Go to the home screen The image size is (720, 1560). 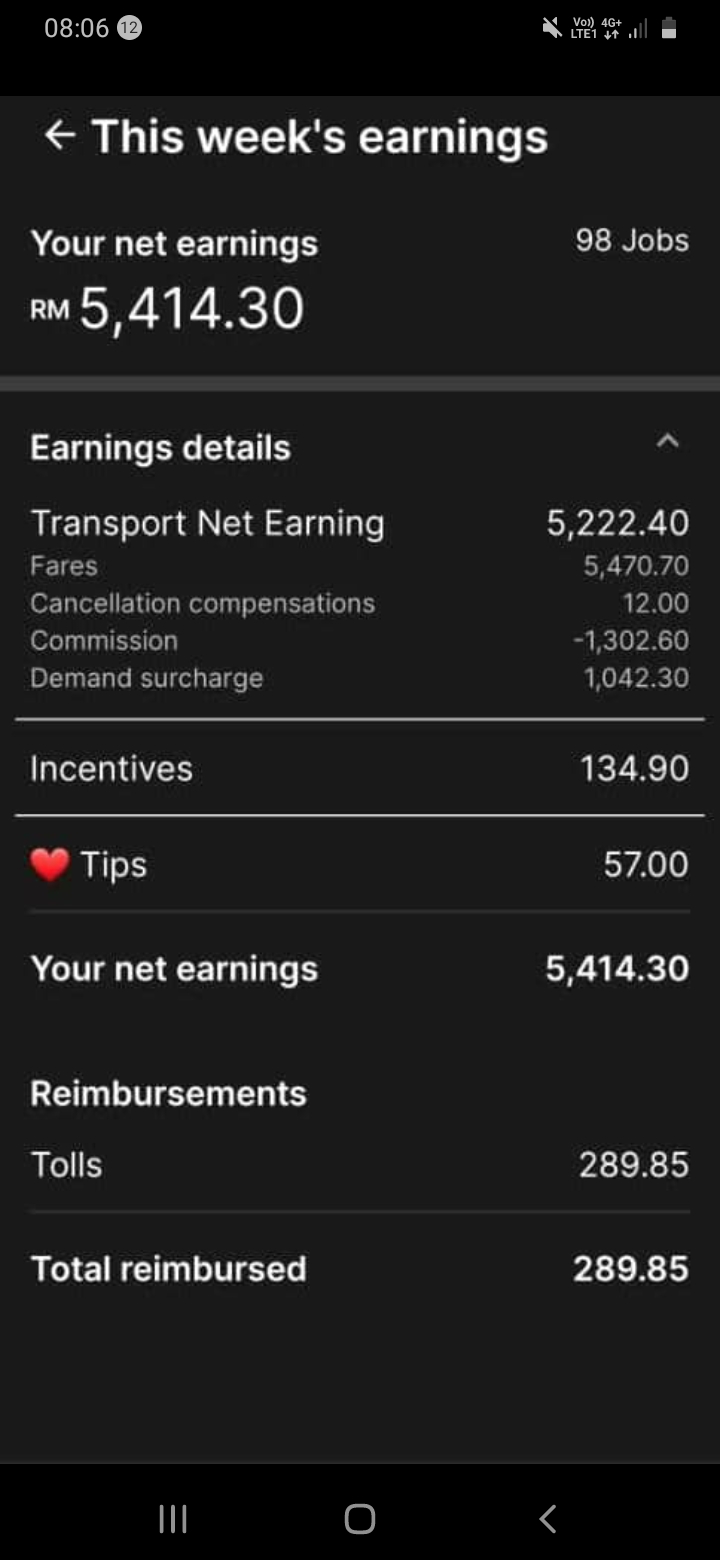click(x=359, y=1518)
